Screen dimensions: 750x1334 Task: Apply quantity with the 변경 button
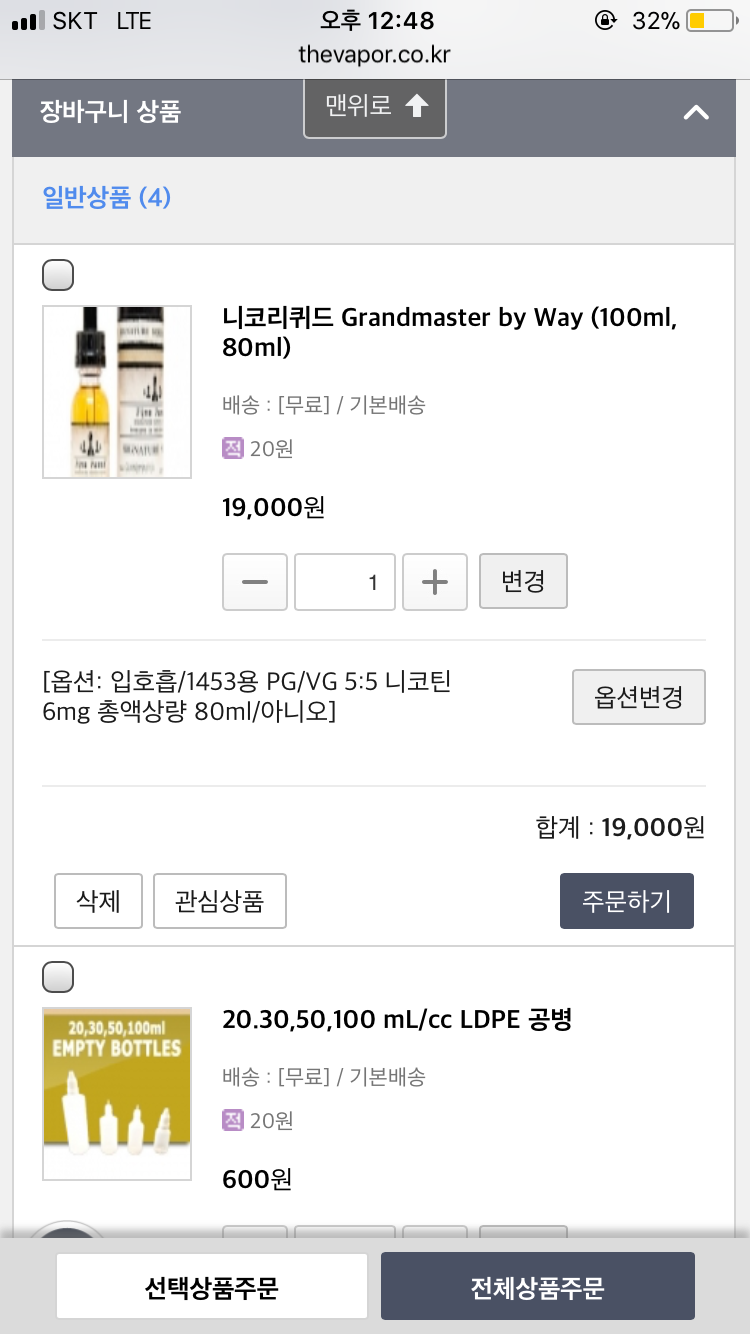523,581
